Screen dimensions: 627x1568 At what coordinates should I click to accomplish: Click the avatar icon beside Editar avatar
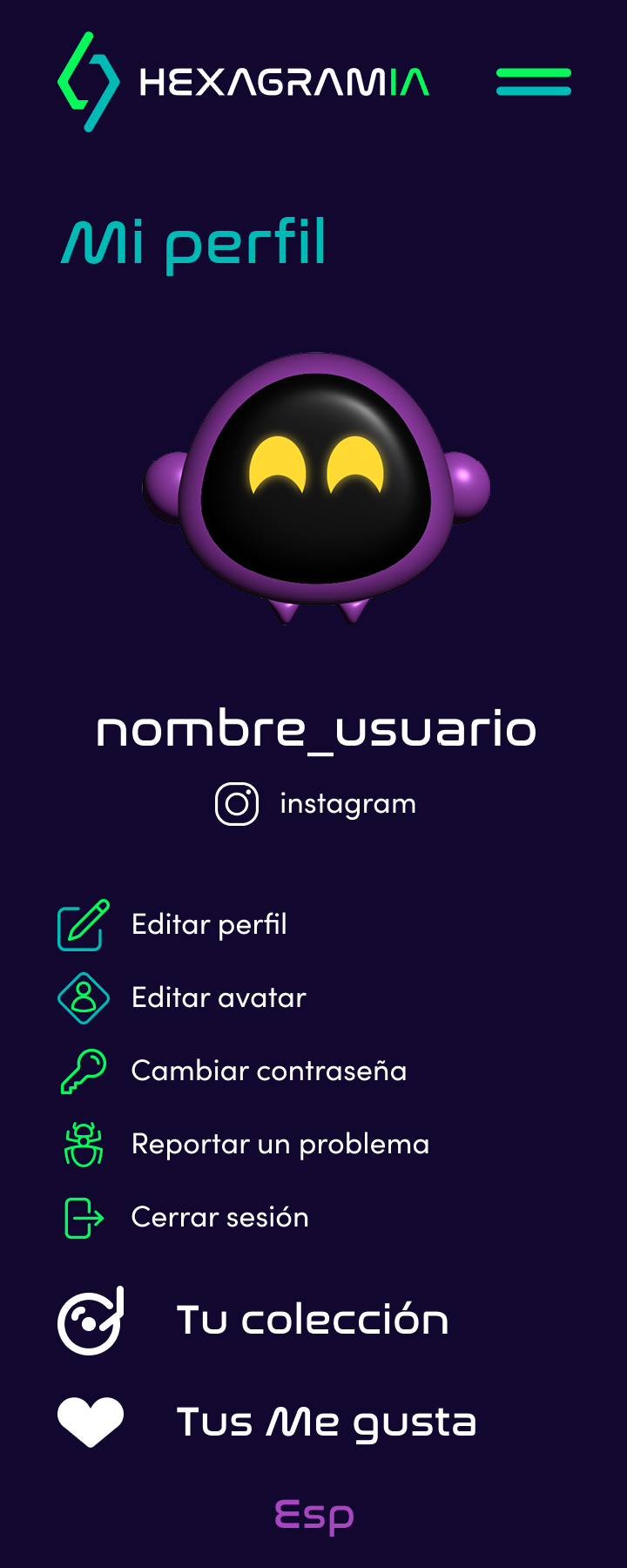pyautogui.click(x=83, y=997)
